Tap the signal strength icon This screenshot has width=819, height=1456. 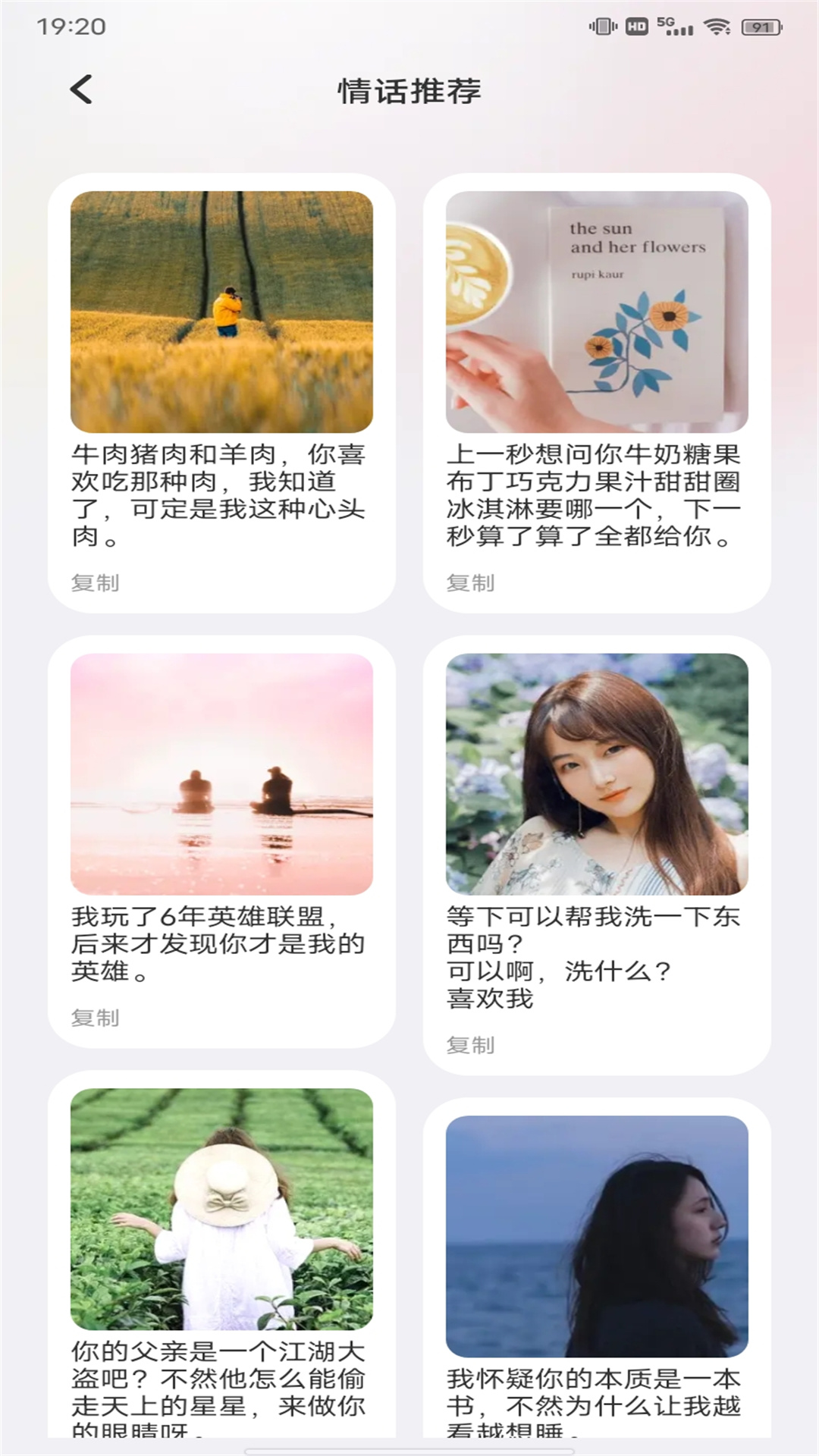681,30
